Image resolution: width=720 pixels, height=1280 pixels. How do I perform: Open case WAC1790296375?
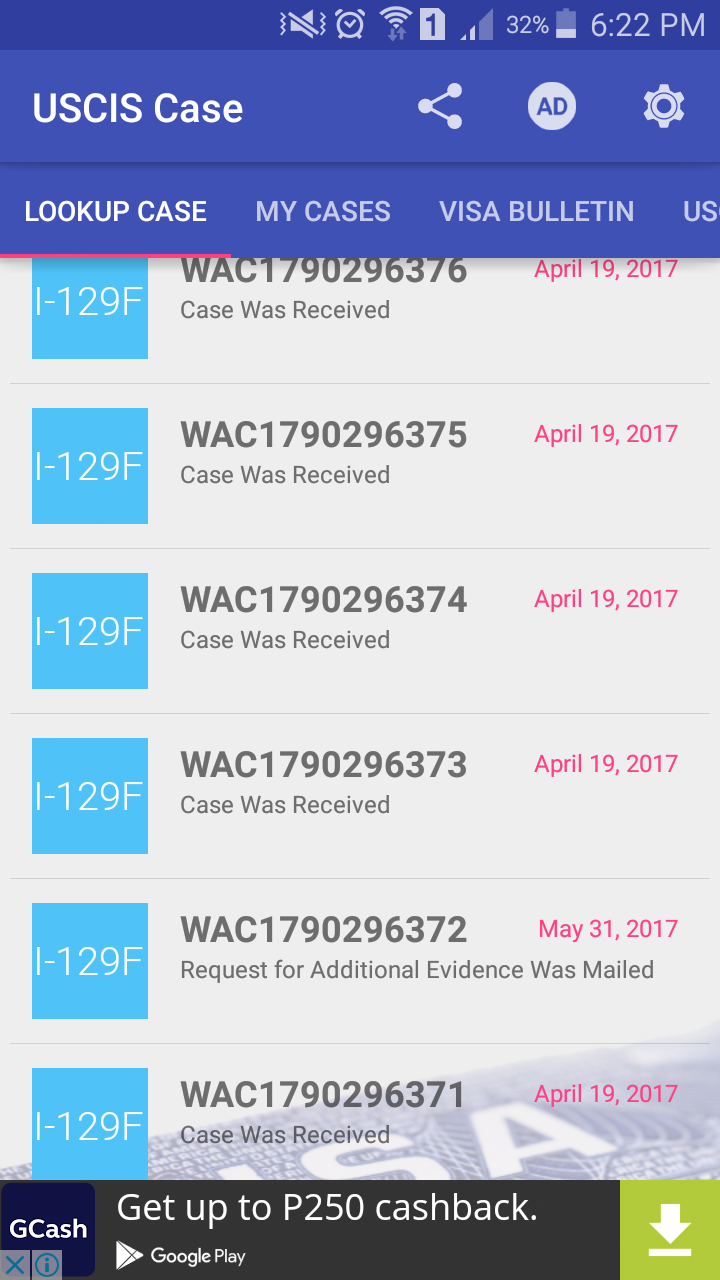pyautogui.click(x=360, y=466)
